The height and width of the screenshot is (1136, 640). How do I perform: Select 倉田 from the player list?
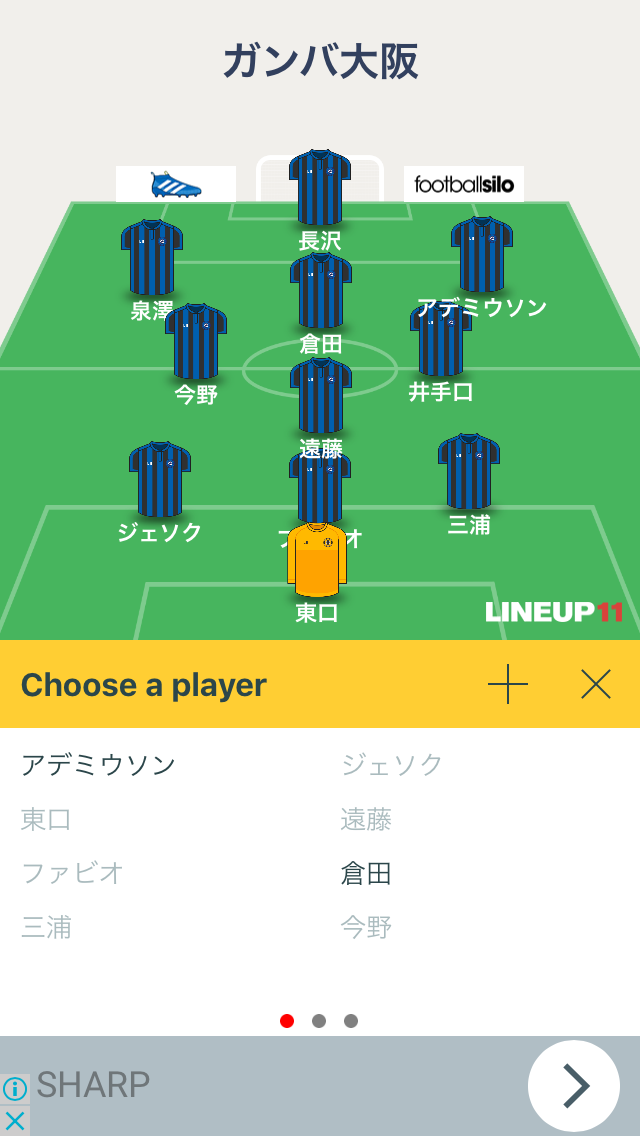click(x=366, y=873)
